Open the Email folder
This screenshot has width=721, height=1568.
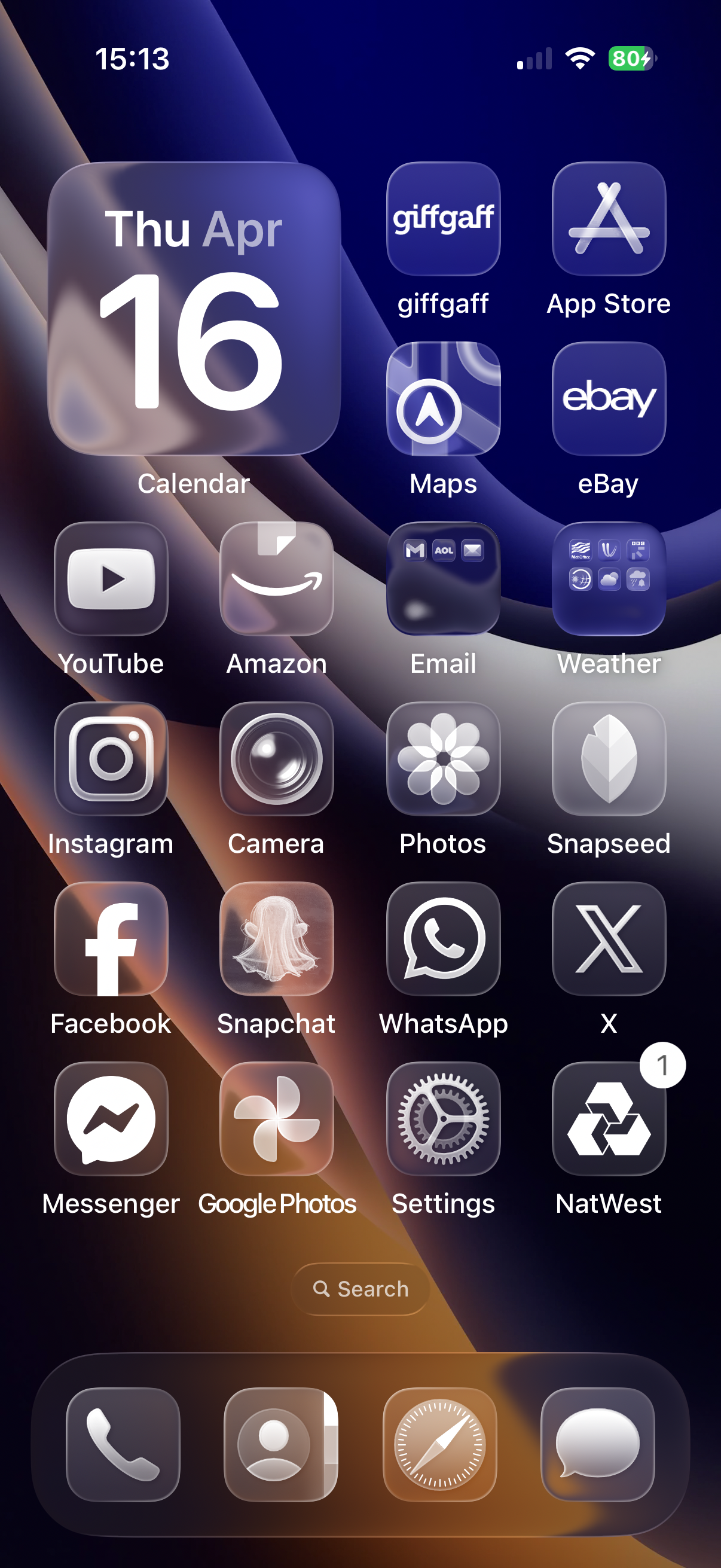pyautogui.click(x=443, y=579)
